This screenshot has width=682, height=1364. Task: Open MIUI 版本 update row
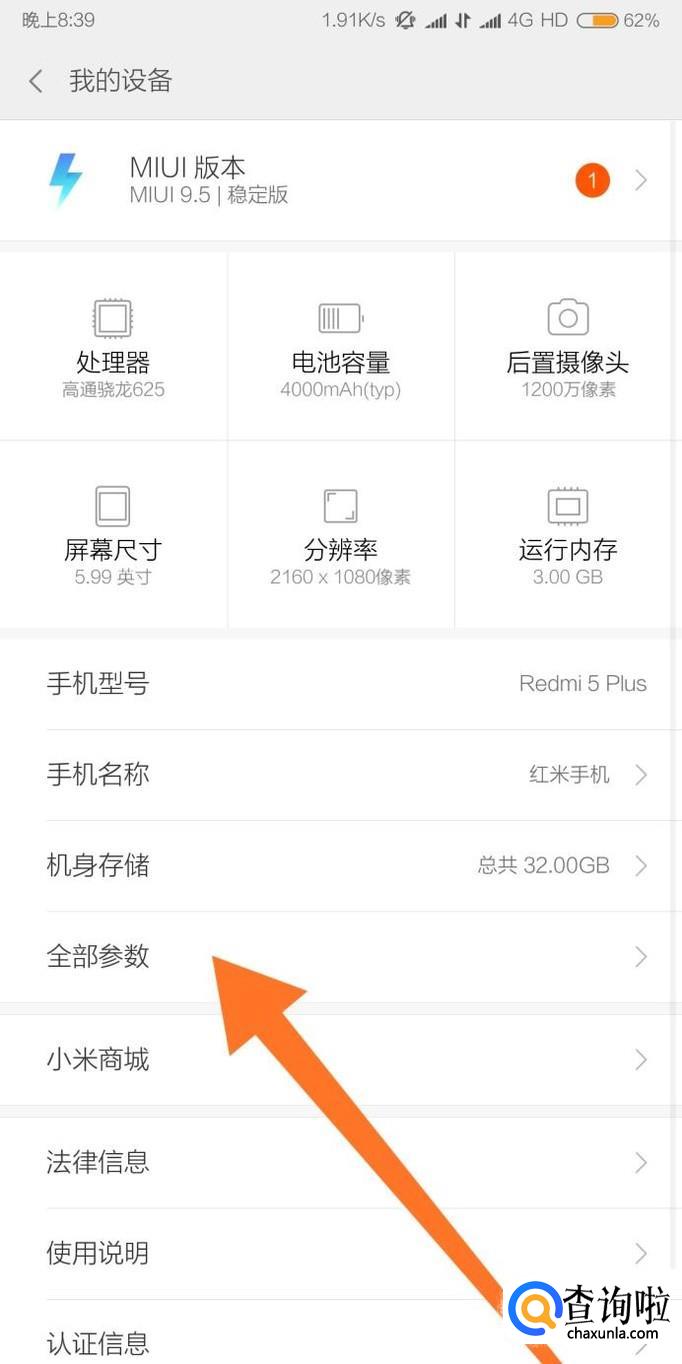340,180
